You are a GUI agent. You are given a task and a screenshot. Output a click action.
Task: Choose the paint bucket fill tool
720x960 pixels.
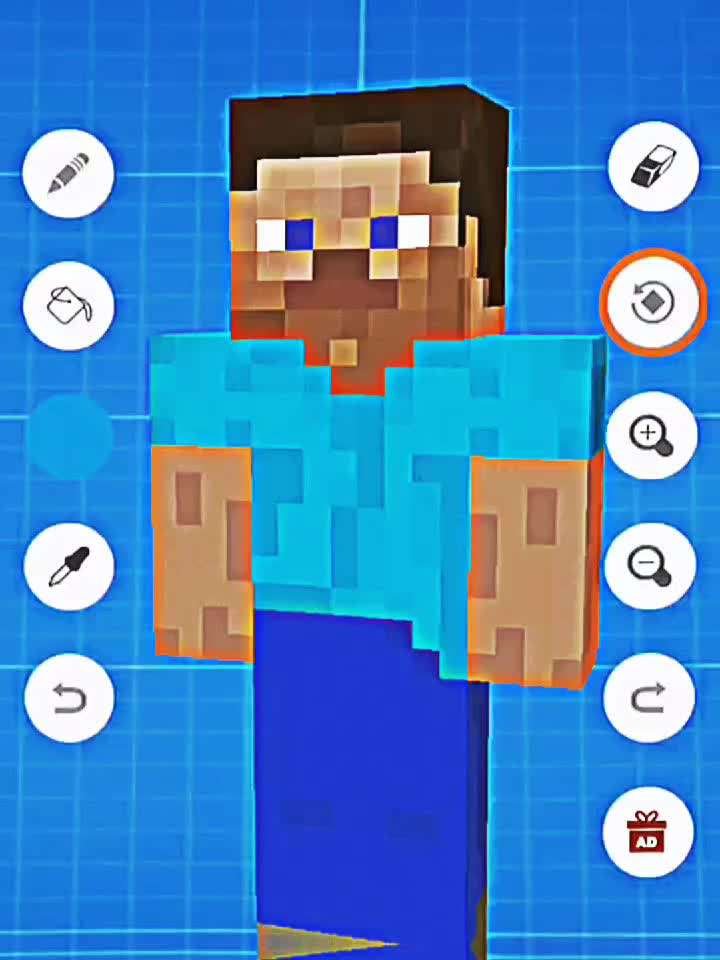(68, 304)
